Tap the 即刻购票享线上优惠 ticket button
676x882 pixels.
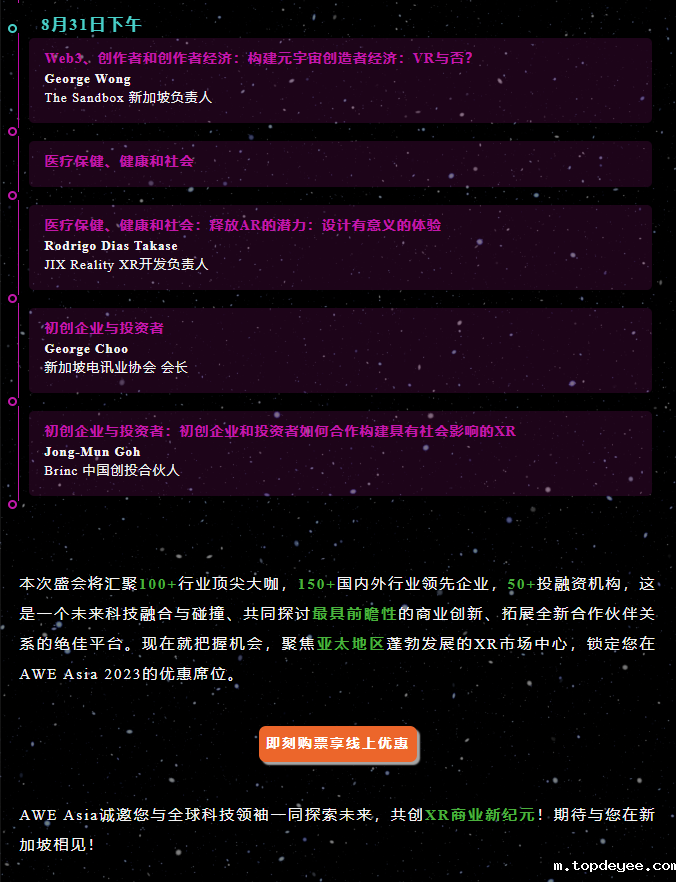pyautogui.click(x=338, y=744)
